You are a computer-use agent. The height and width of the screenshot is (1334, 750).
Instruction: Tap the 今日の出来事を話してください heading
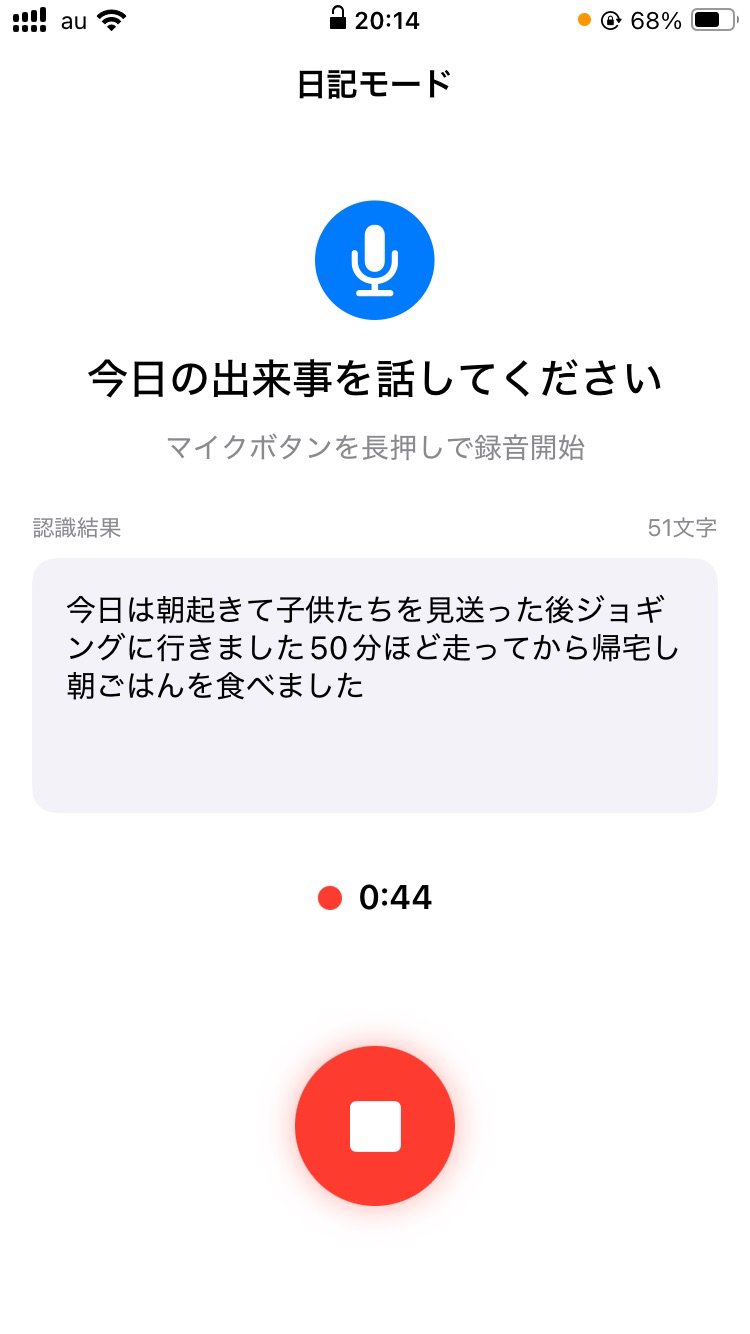pyautogui.click(x=374, y=376)
